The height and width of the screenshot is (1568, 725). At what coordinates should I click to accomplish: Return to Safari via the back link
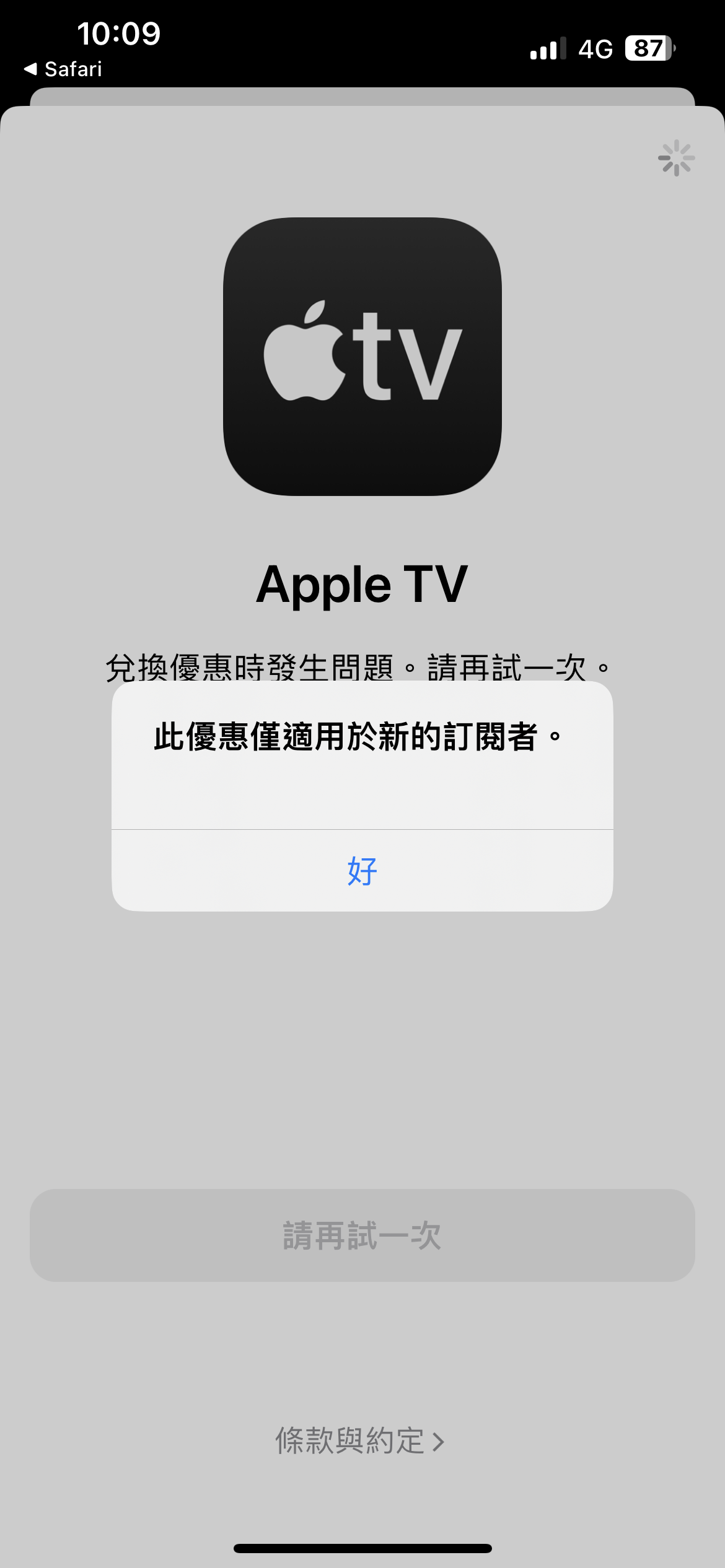click(63, 69)
